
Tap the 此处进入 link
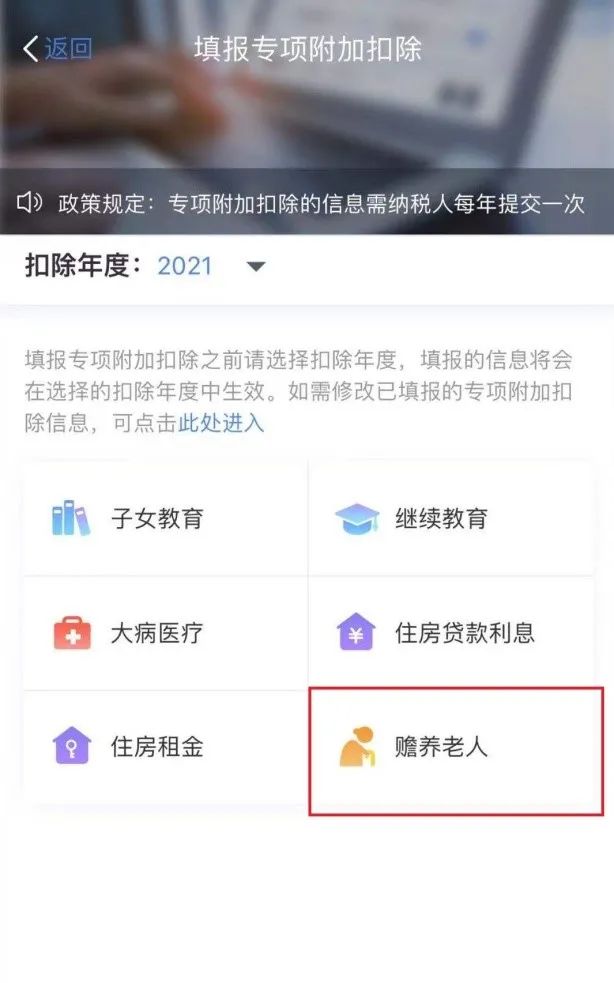click(x=221, y=423)
